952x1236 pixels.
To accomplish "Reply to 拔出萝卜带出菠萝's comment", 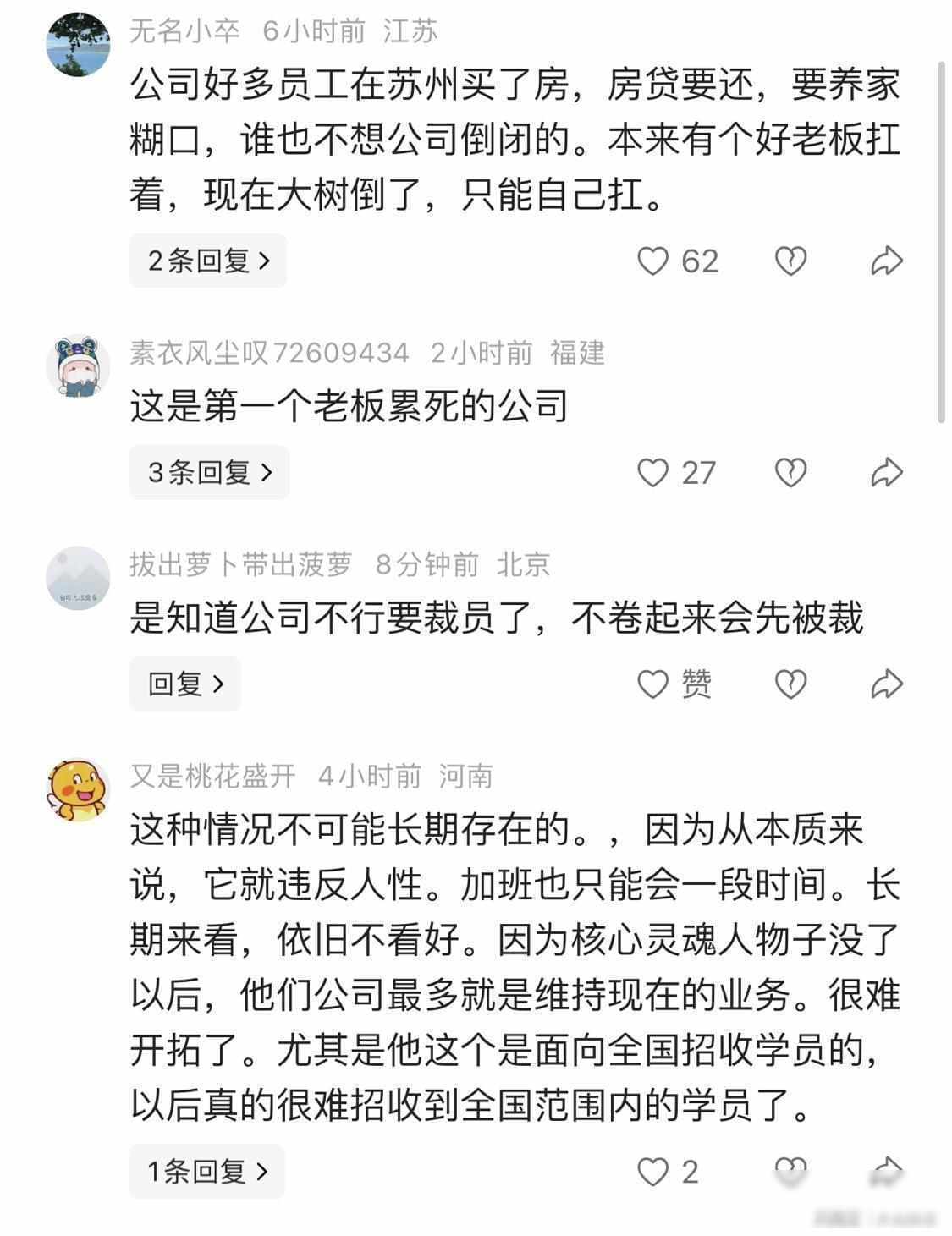I will coord(184,684).
